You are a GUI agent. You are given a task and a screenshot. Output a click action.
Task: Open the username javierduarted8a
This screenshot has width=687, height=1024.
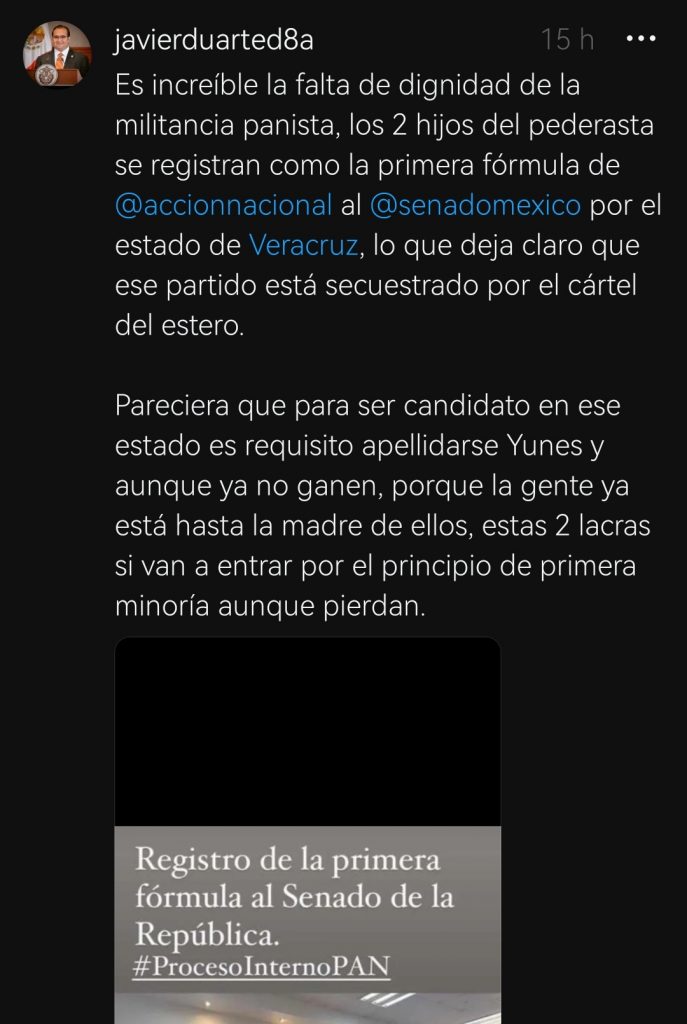pyautogui.click(x=214, y=40)
